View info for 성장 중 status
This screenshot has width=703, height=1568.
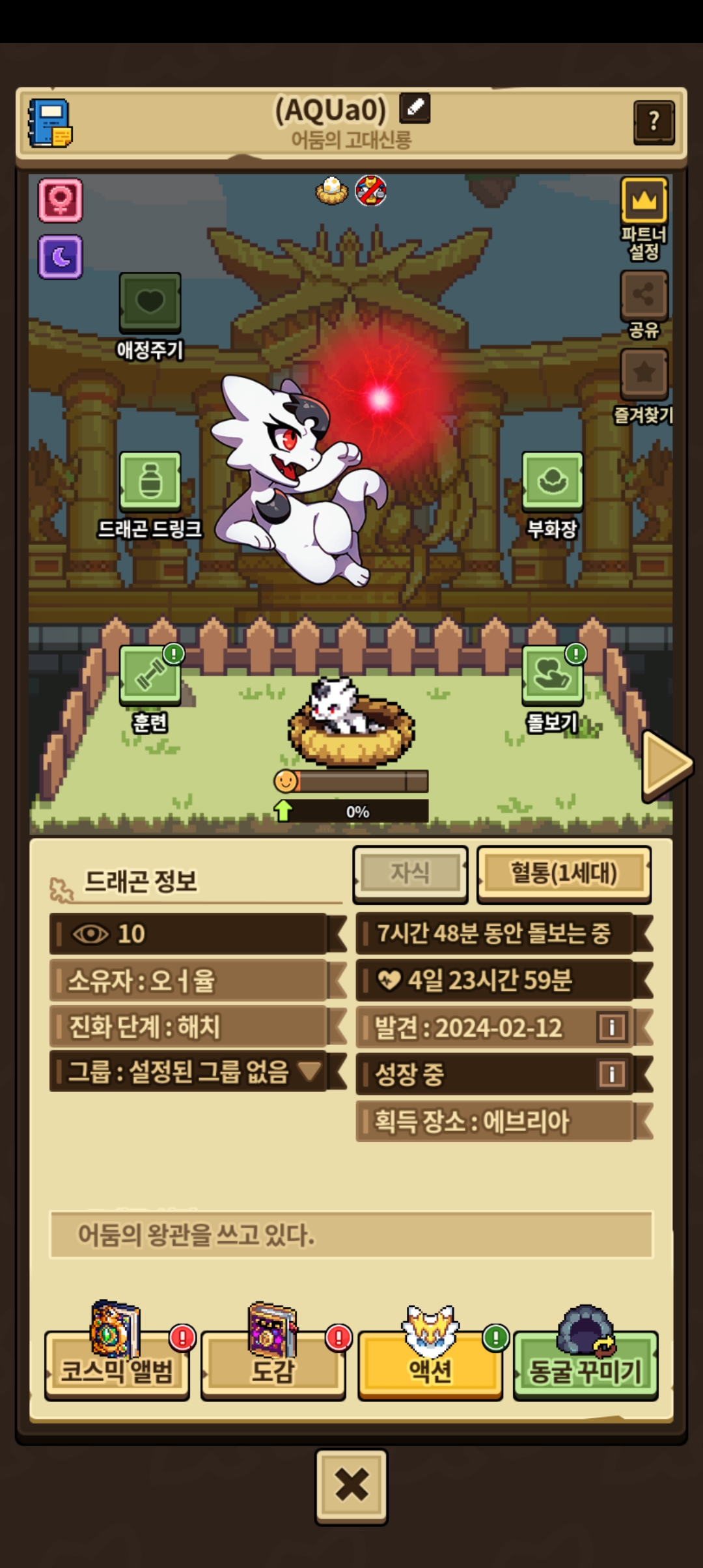[x=612, y=1074]
